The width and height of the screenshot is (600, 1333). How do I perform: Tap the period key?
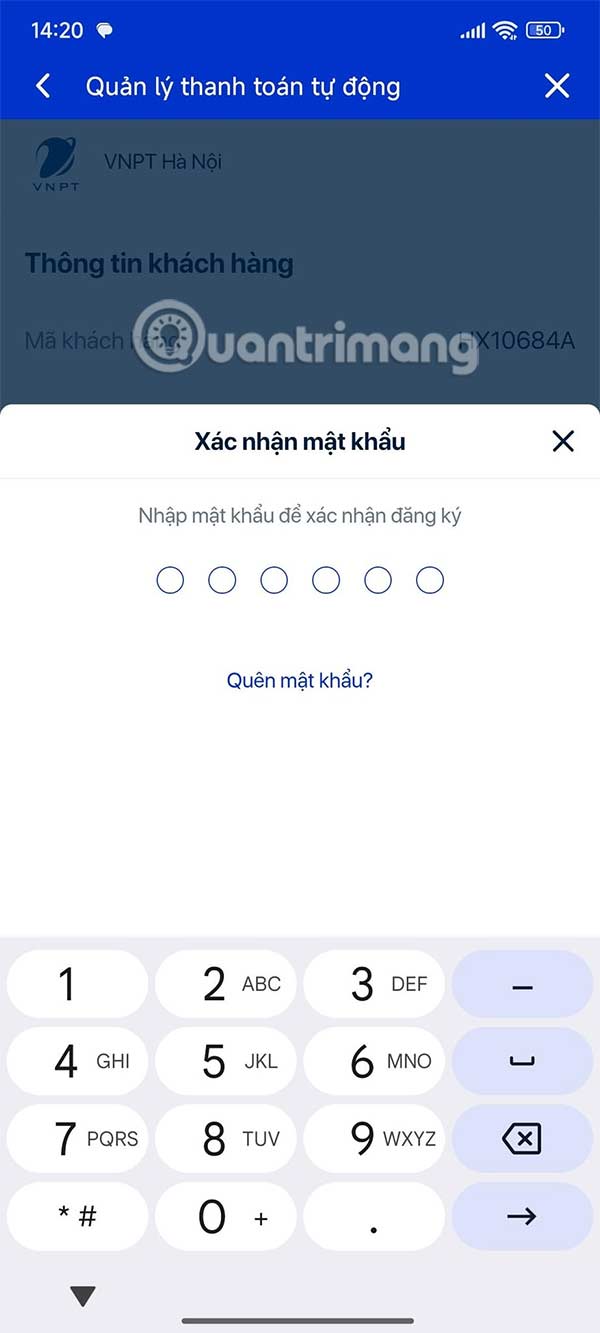pos(374,1216)
